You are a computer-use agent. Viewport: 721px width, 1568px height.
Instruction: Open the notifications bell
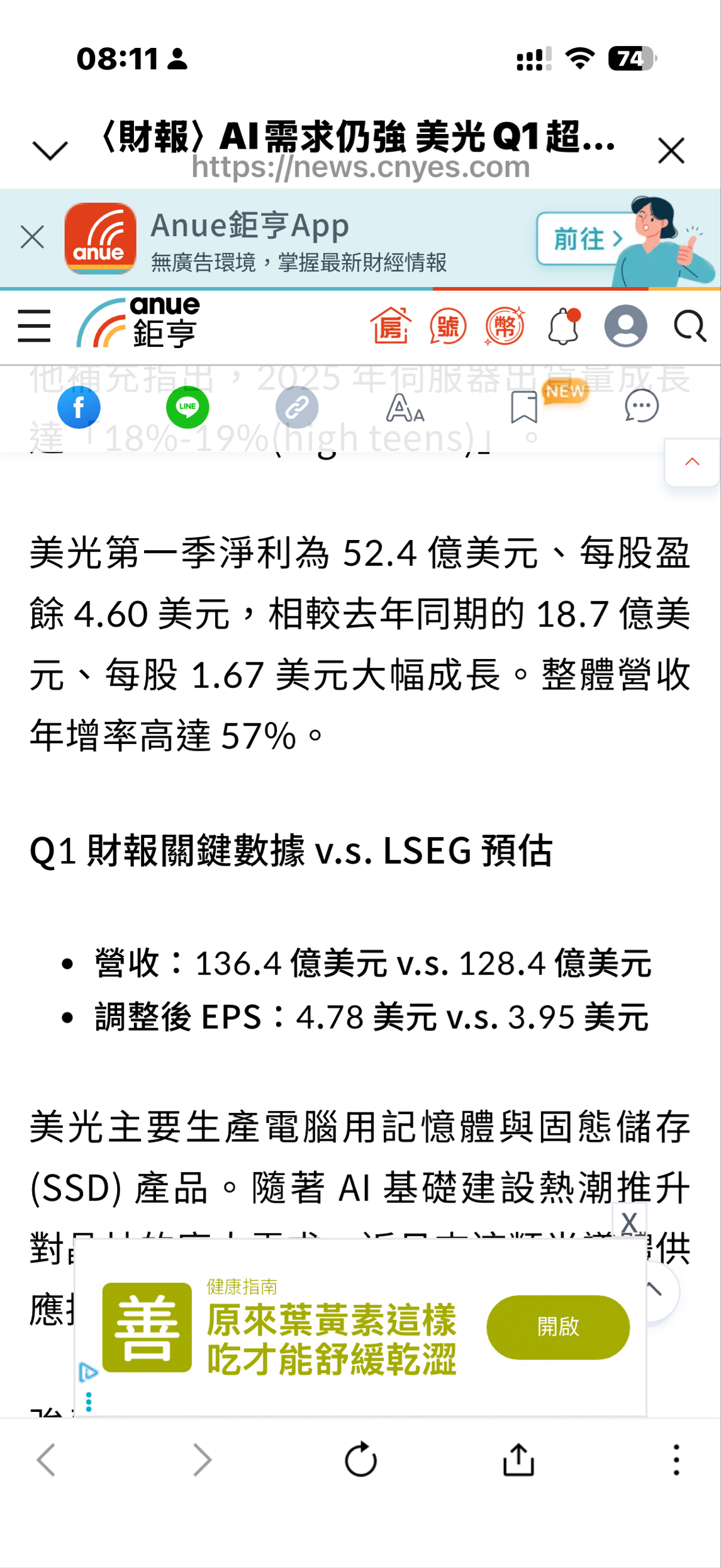[x=563, y=325]
